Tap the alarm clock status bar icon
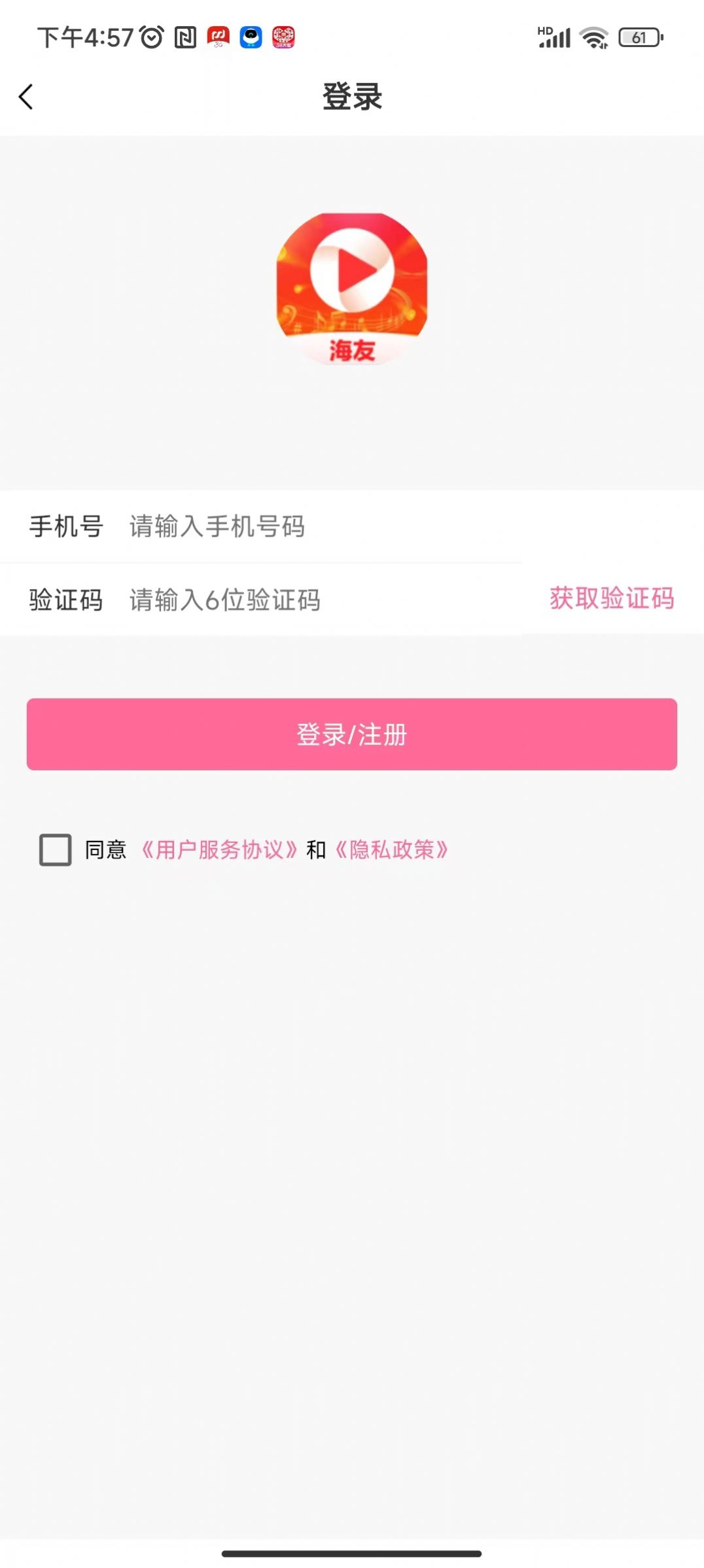 [x=152, y=37]
